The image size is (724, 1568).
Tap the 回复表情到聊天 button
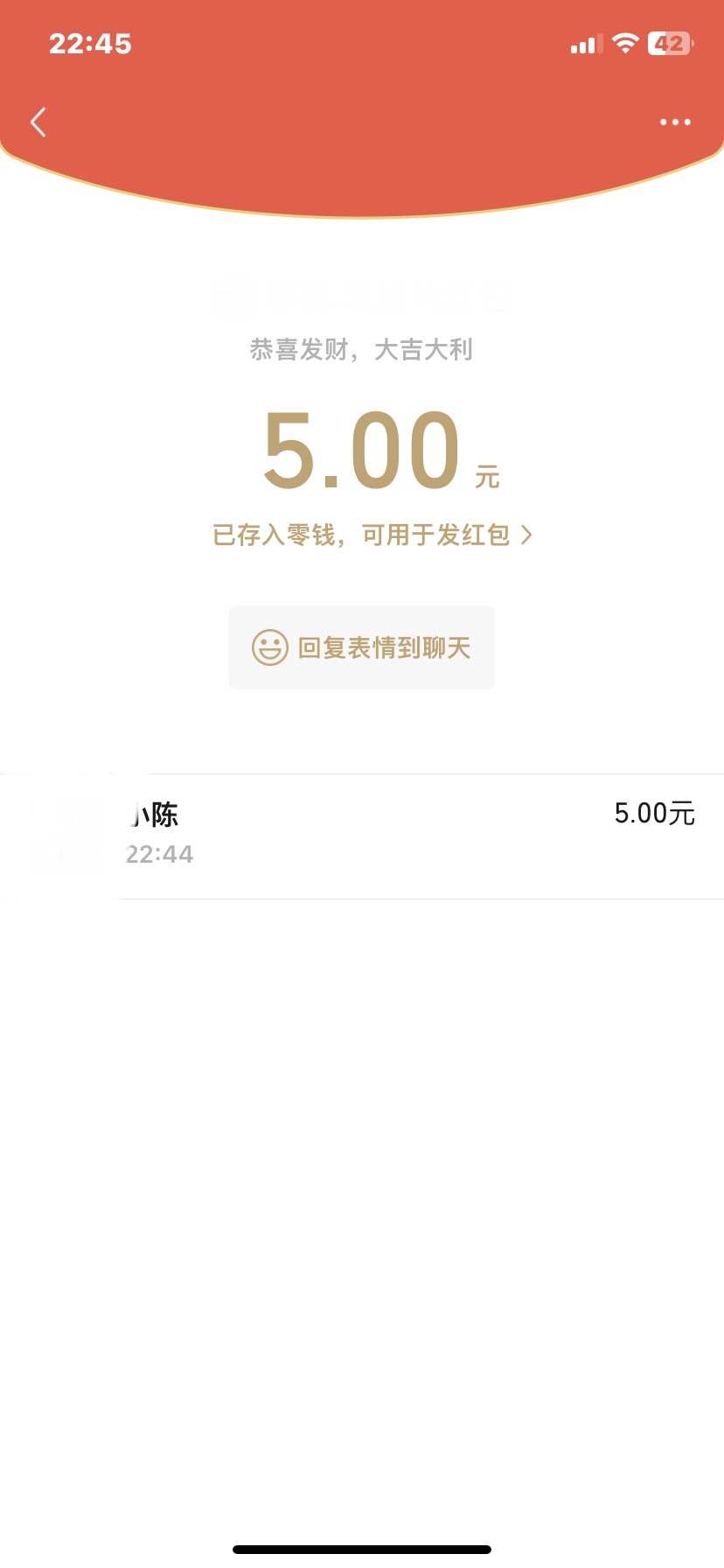click(x=362, y=647)
